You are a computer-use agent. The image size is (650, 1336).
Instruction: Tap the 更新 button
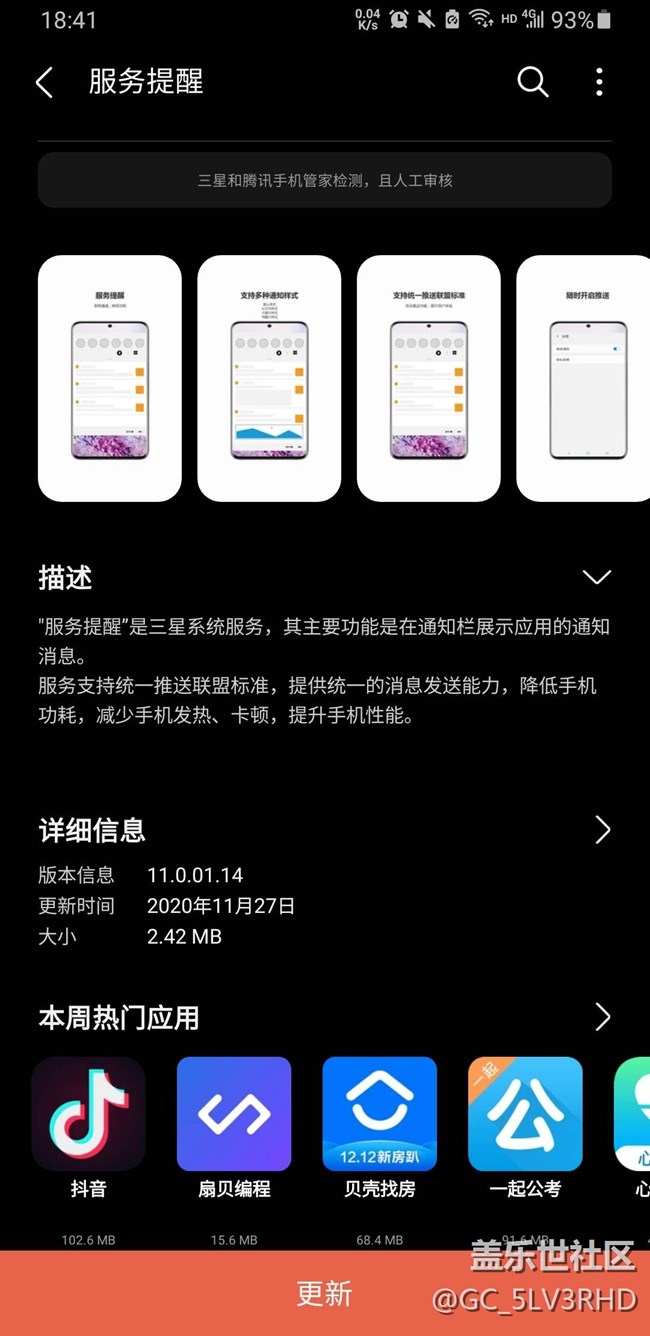pyautogui.click(x=325, y=1293)
